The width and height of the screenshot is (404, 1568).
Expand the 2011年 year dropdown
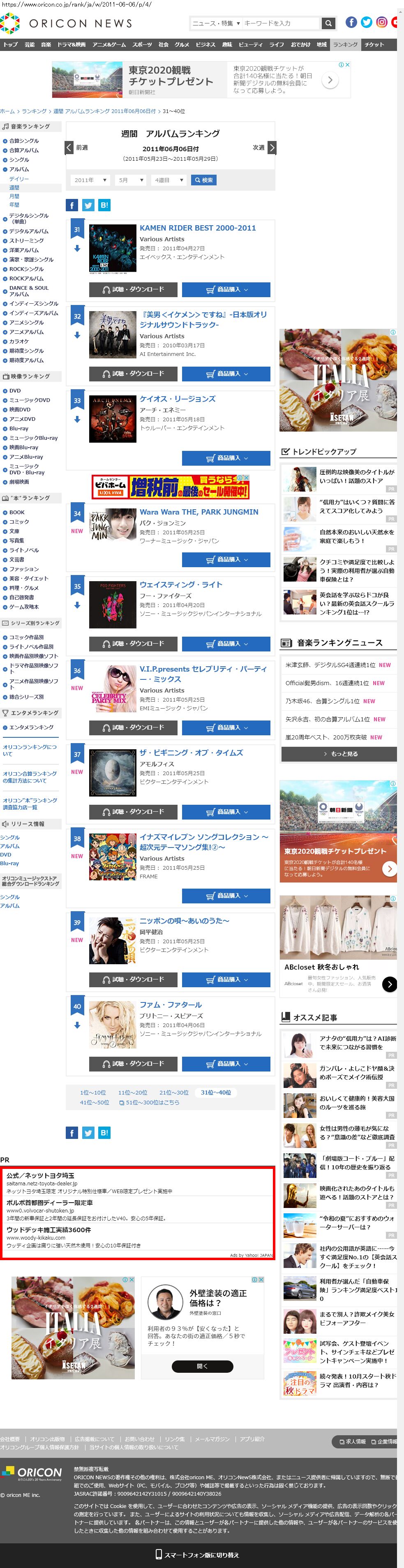(90, 180)
